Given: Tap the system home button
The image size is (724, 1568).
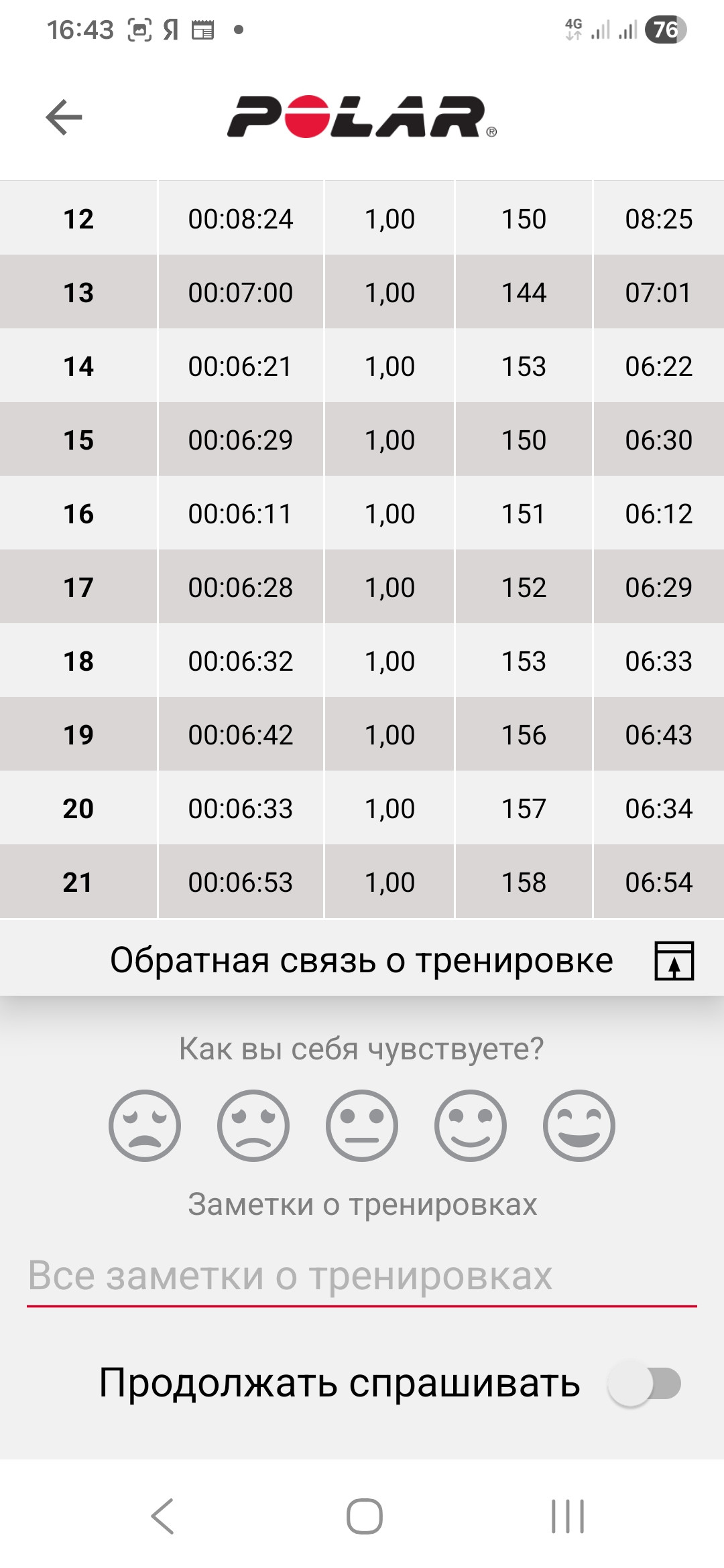Looking at the screenshot, I should 364,1516.
